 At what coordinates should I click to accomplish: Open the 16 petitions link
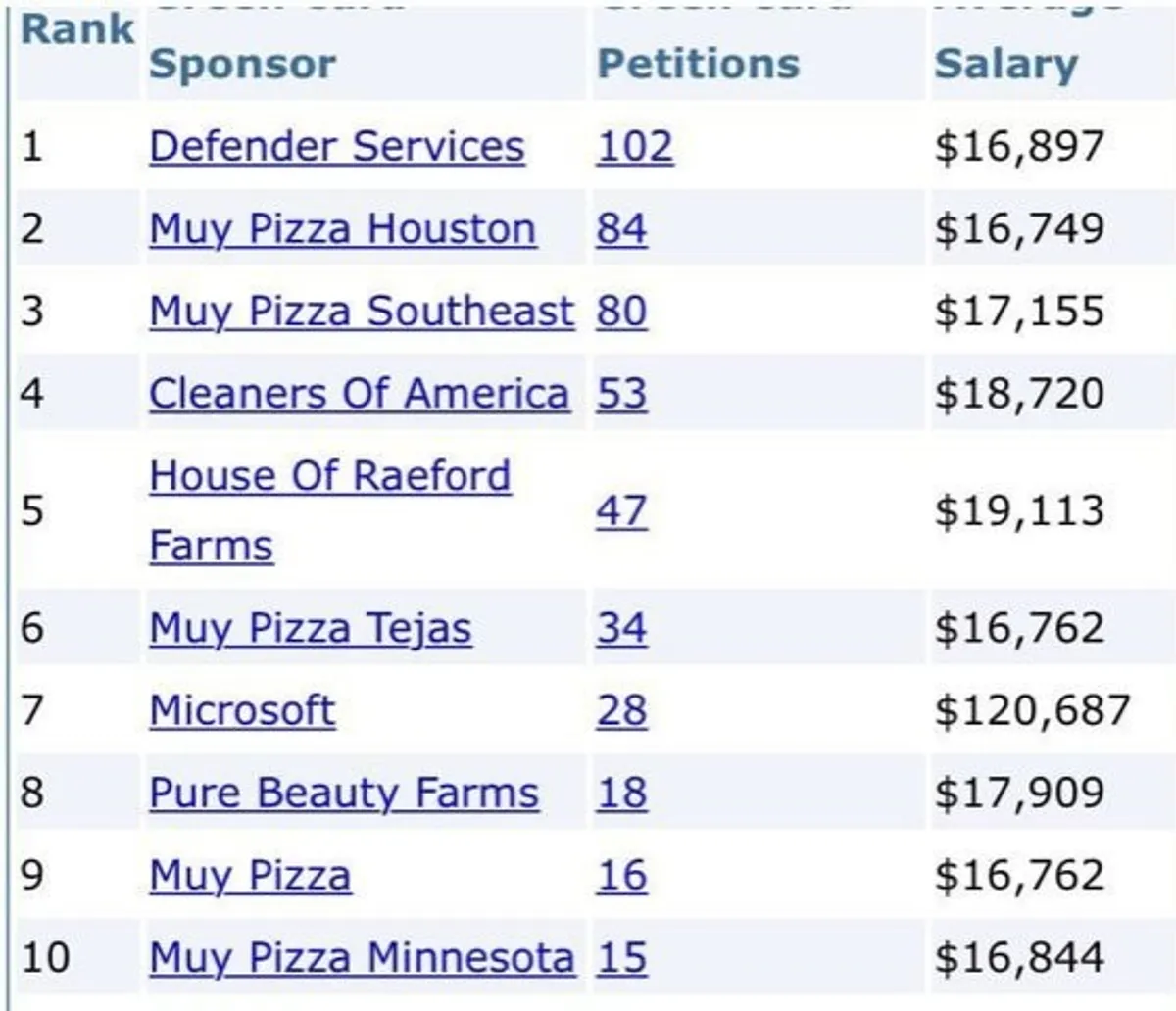pyautogui.click(x=621, y=875)
